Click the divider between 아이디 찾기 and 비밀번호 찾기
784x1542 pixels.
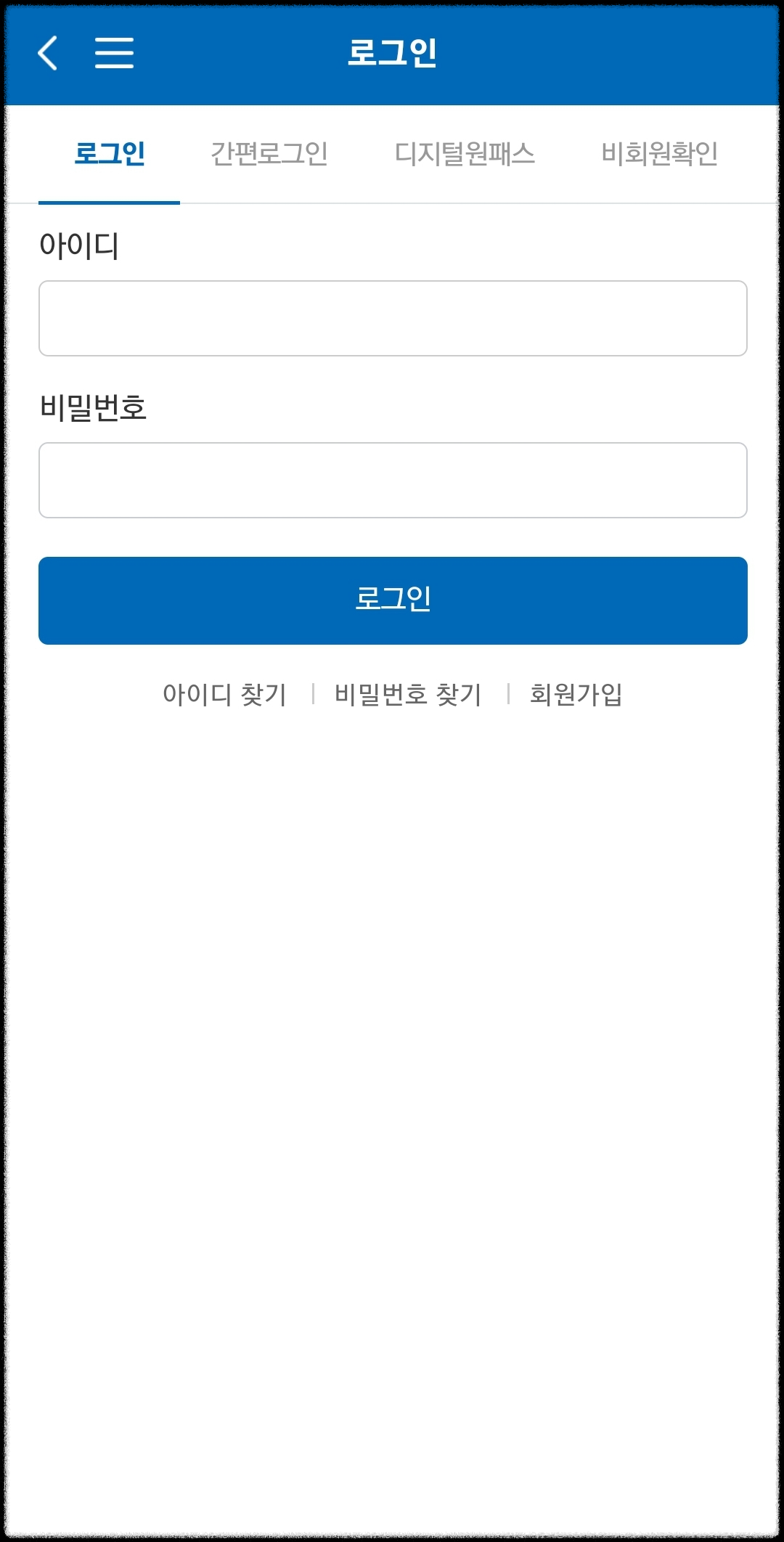point(314,693)
